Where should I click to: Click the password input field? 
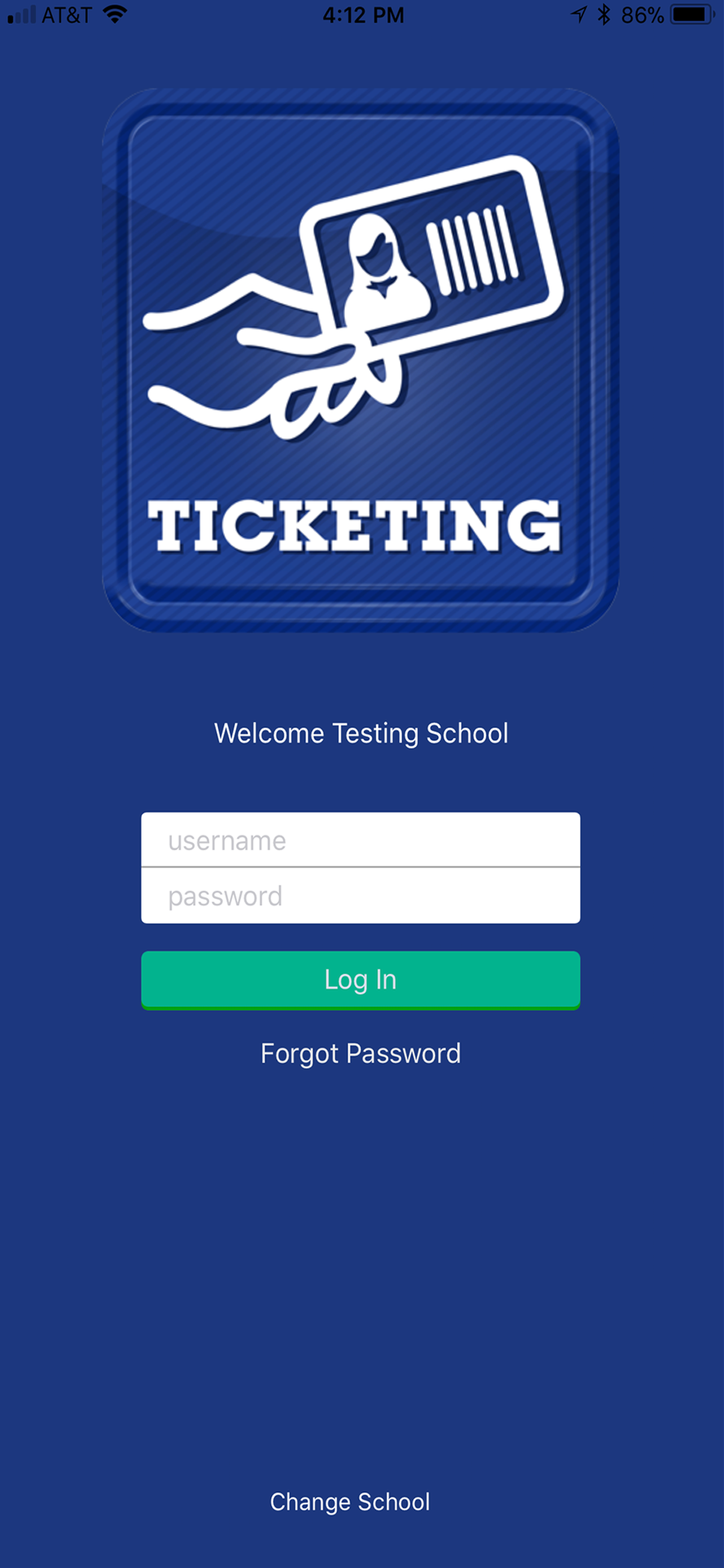point(360,895)
